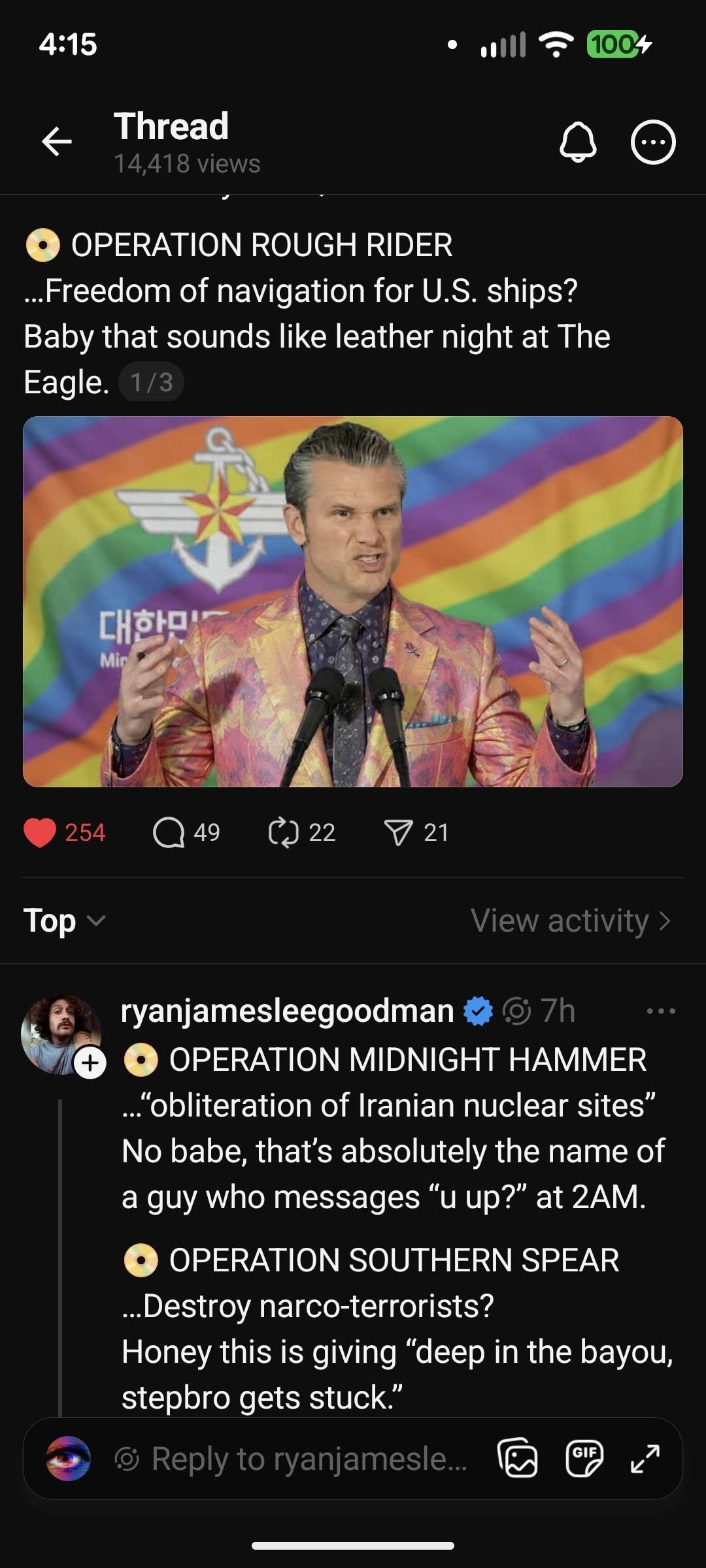Open View activity
Image resolution: width=706 pixels, height=1568 pixels.
pyautogui.click(x=570, y=921)
